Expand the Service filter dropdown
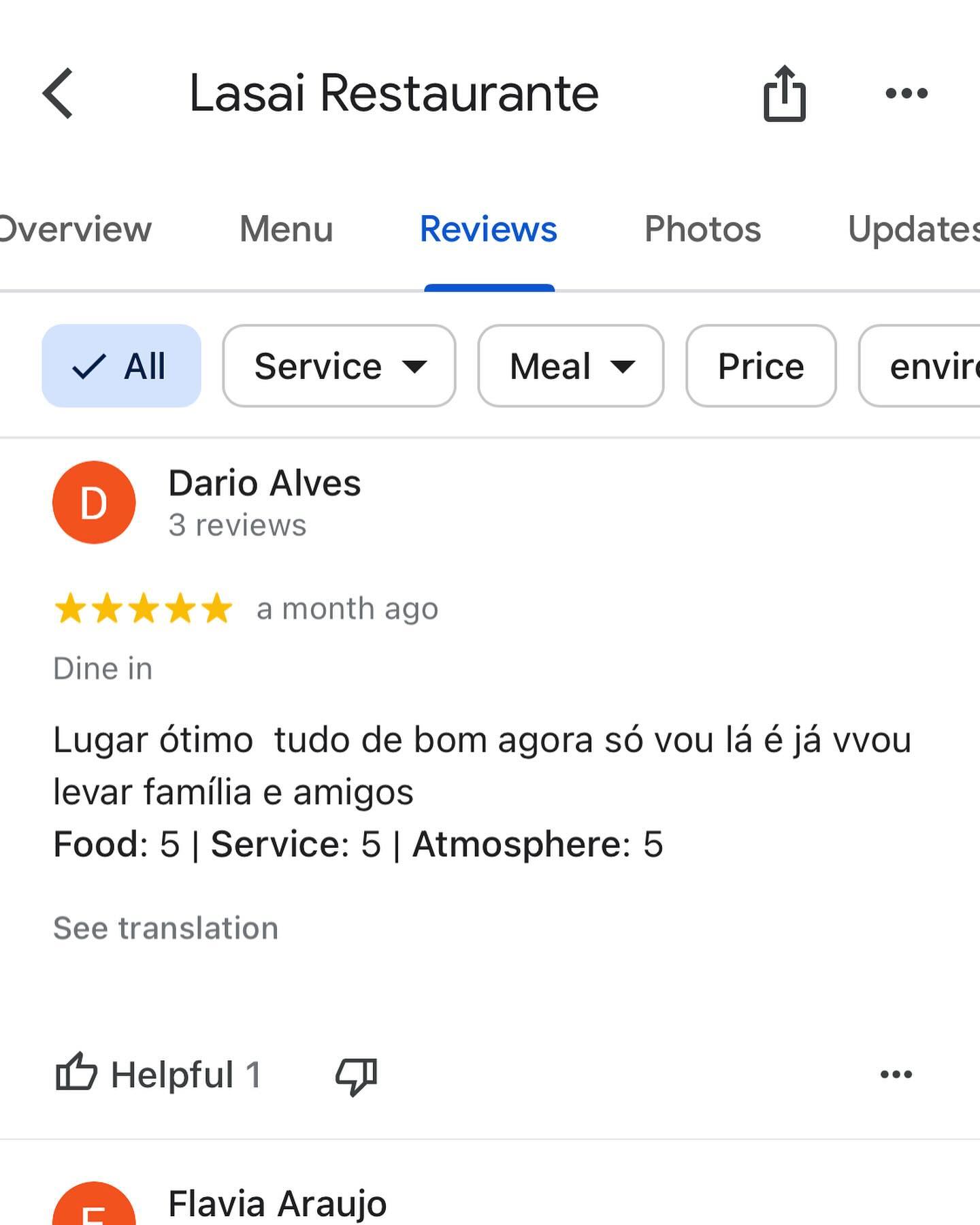The height and width of the screenshot is (1225, 980). (339, 366)
